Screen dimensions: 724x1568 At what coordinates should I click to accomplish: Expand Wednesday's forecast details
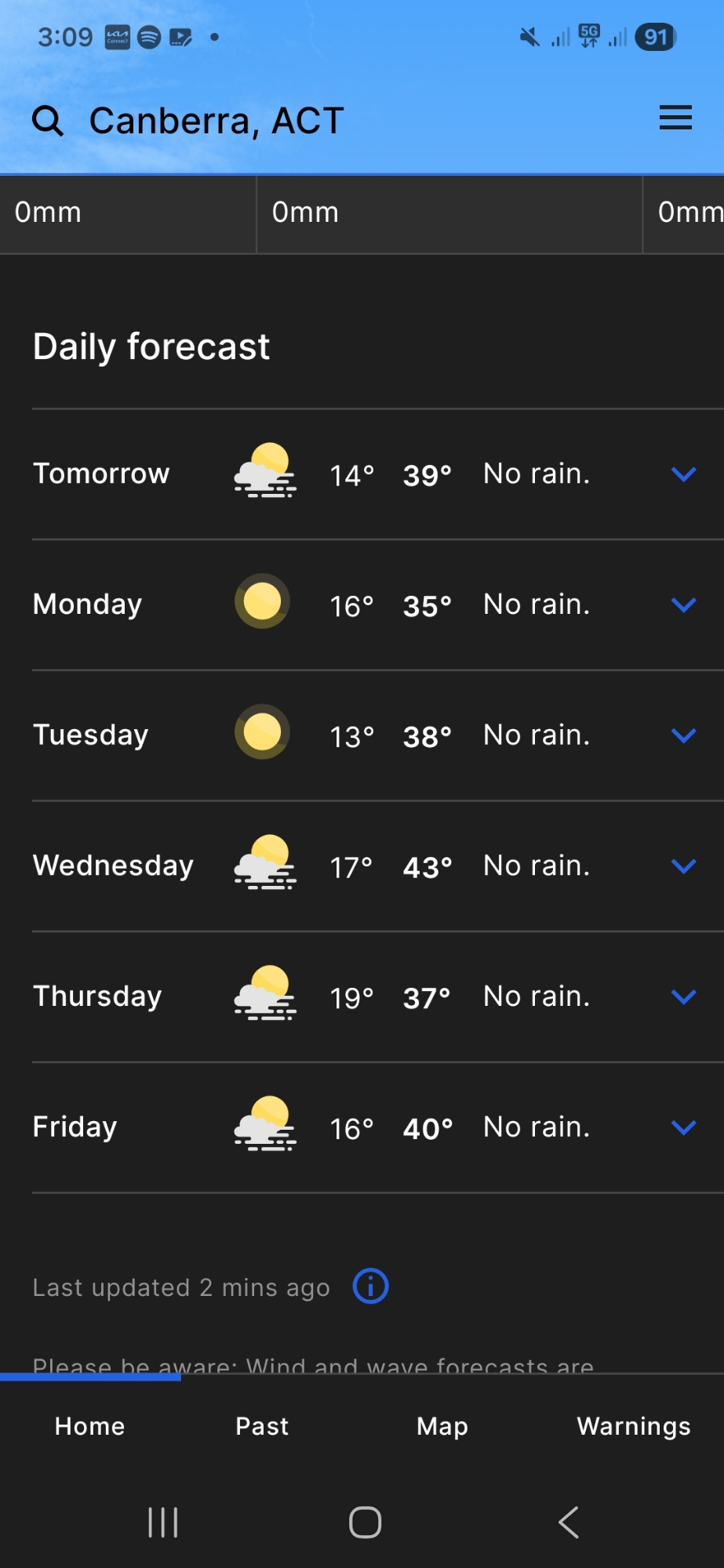(683, 866)
